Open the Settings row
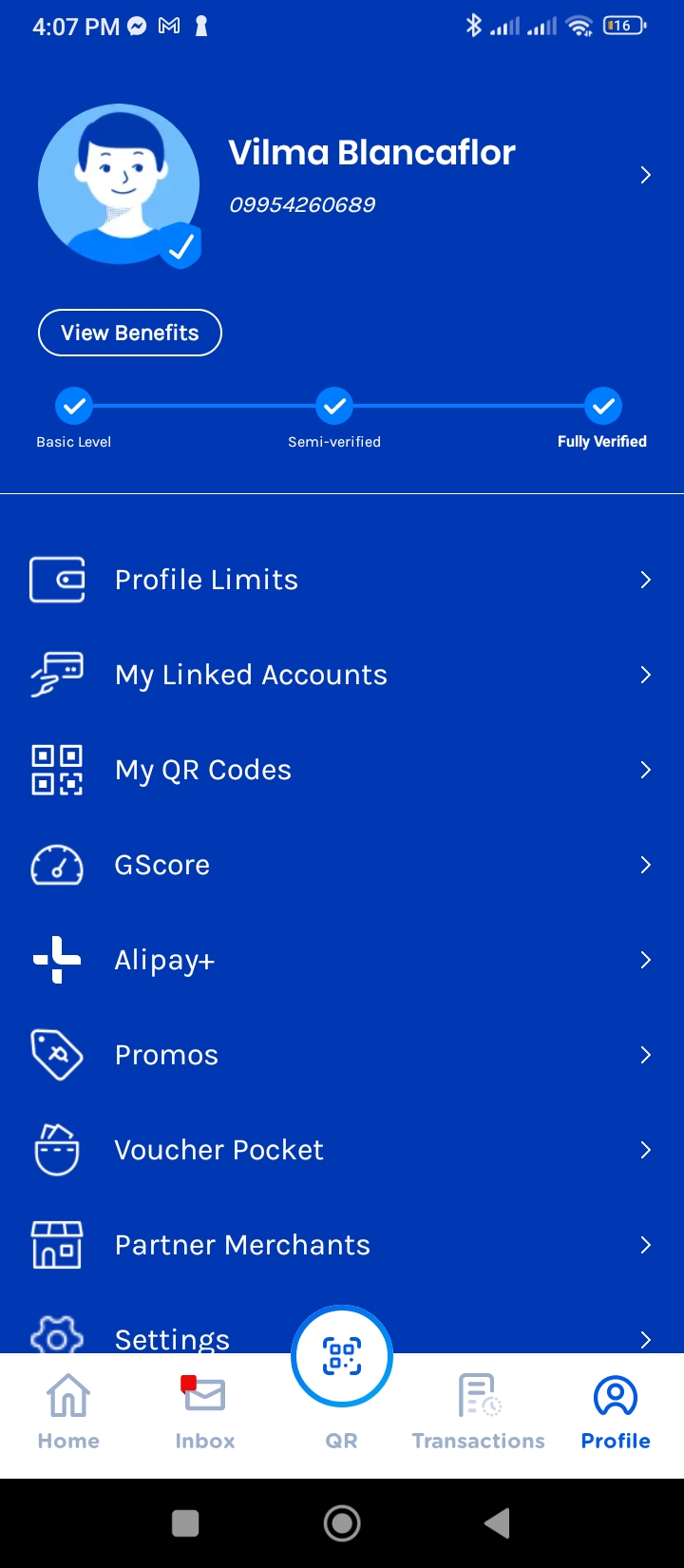The image size is (684, 1568). pos(171,1337)
